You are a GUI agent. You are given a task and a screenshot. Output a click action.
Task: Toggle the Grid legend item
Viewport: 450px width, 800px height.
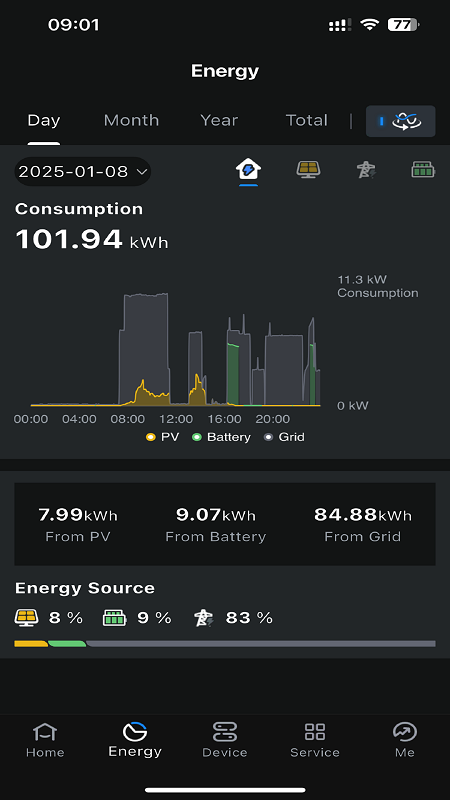(284, 437)
